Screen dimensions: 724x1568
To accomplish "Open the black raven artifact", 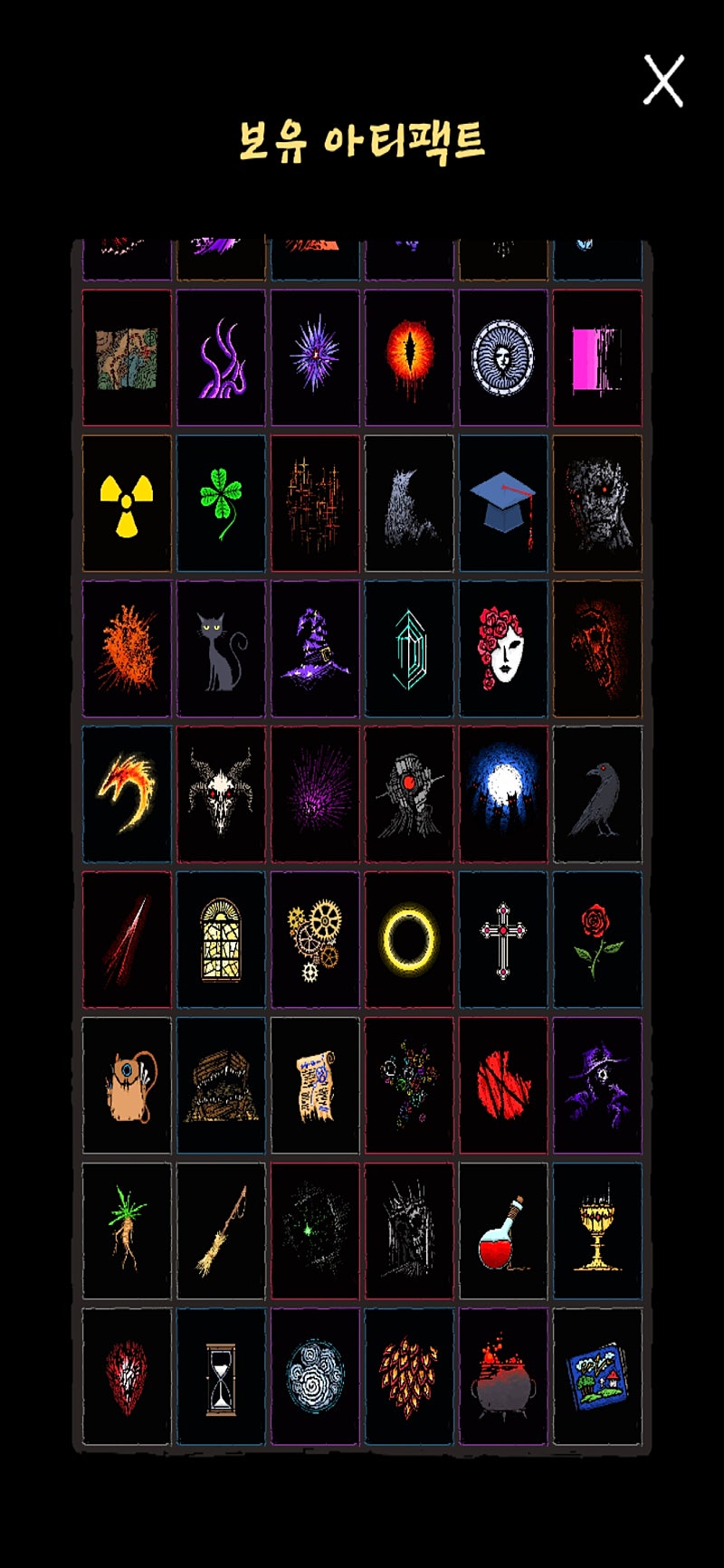I will click(597, 794).
